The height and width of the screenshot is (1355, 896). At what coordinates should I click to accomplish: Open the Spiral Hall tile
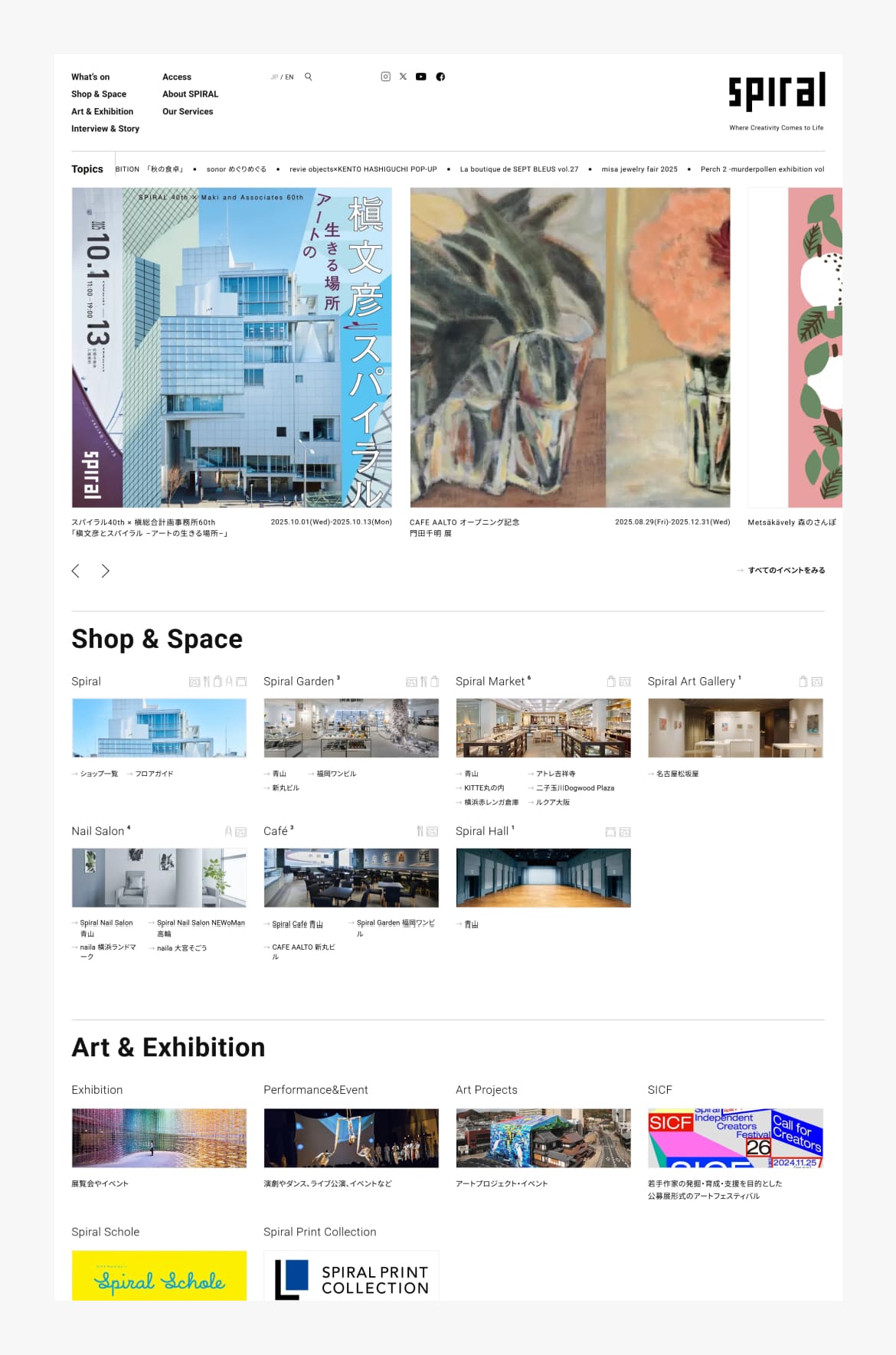click(x=543, y=878)
